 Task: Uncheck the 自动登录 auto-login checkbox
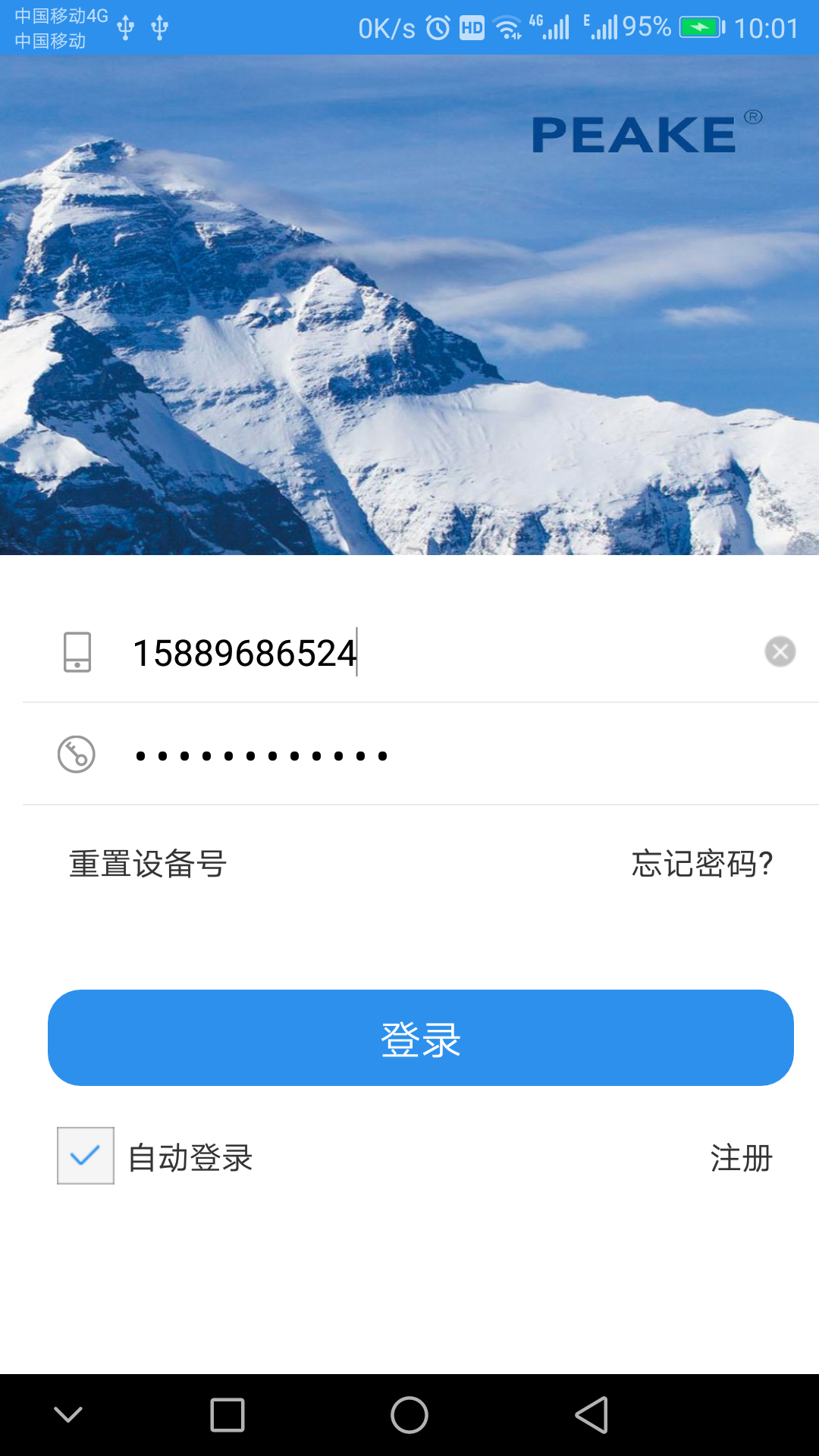[86, 1156]
